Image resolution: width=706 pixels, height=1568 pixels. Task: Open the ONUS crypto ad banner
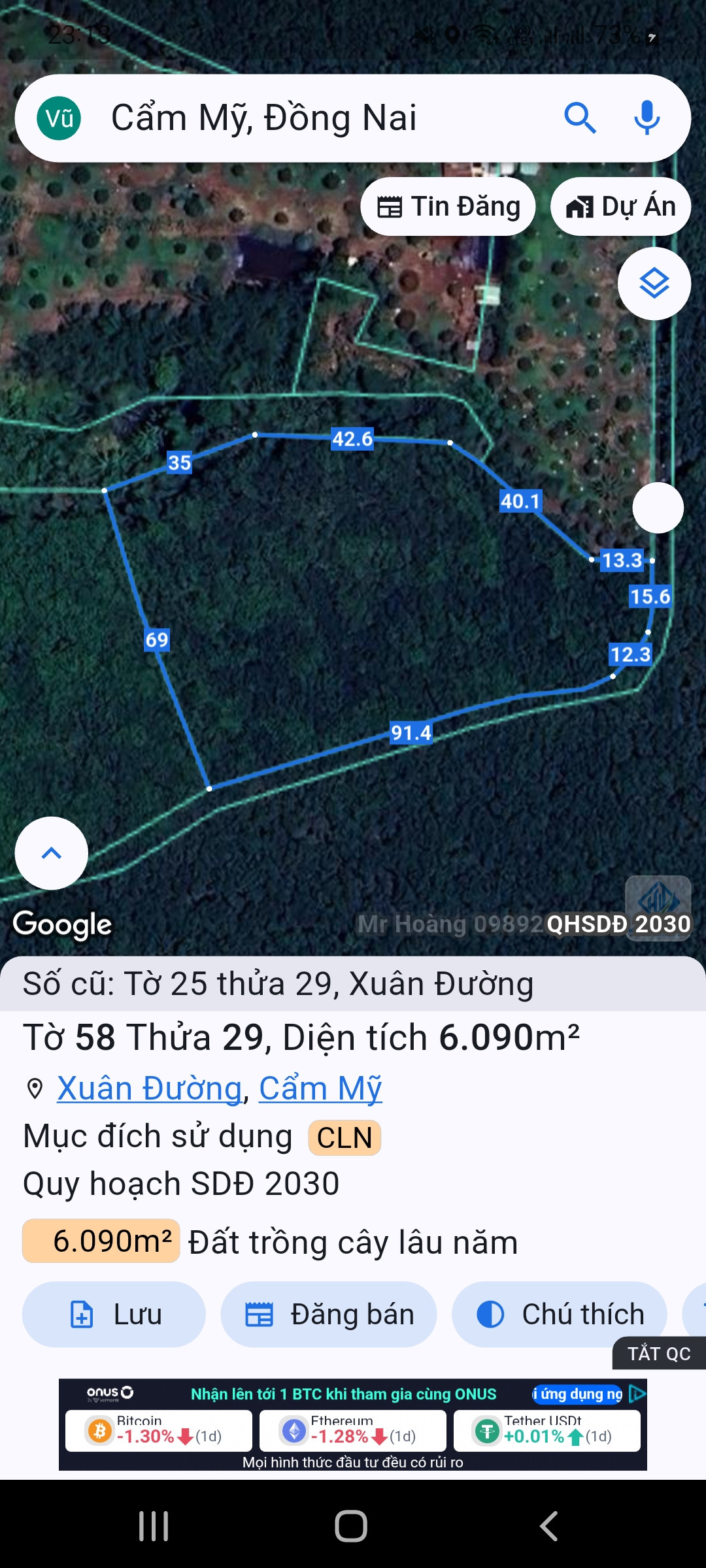(x=353, y=1424)
